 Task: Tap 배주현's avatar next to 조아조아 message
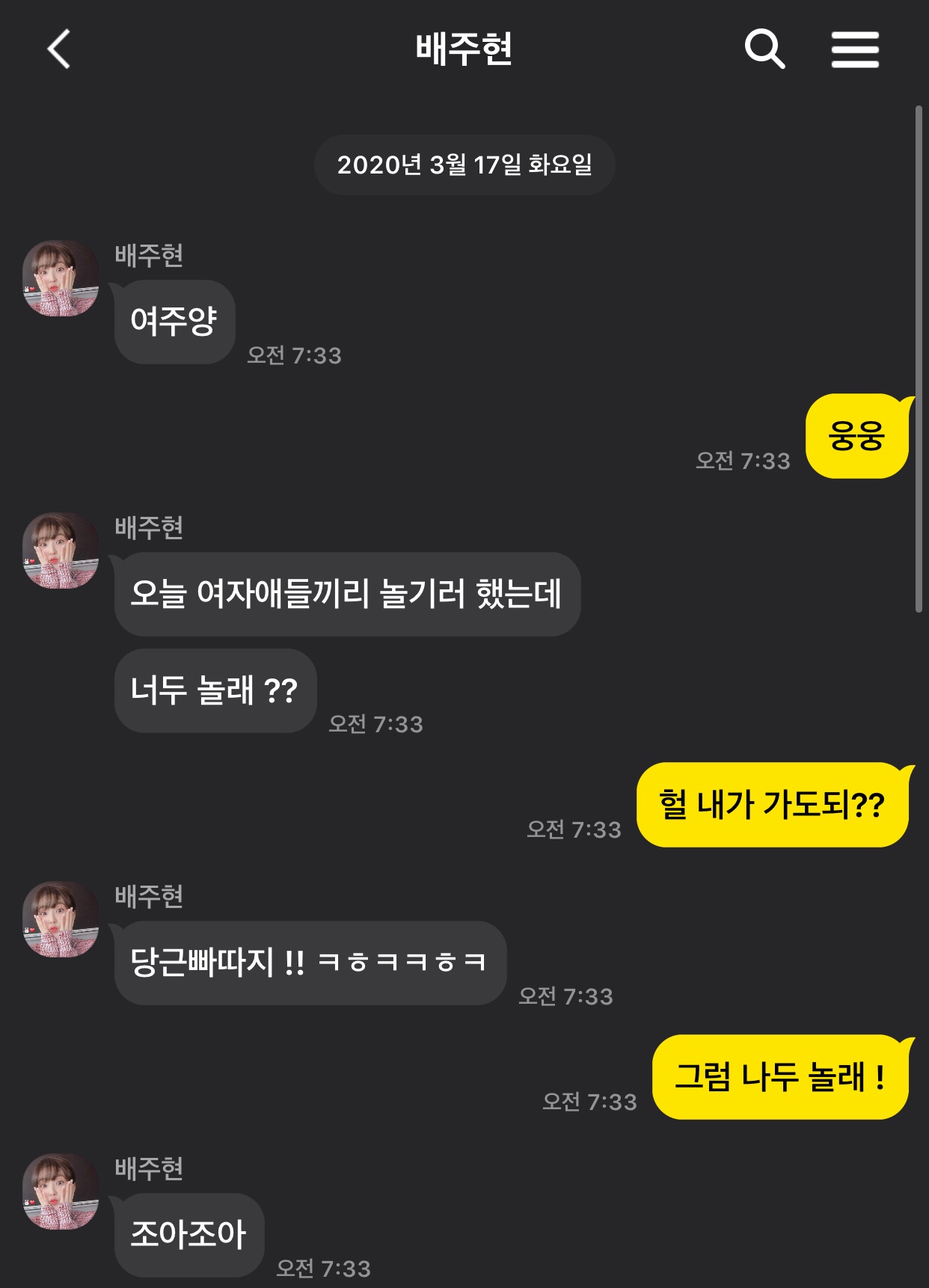(x=61, y=1191)
